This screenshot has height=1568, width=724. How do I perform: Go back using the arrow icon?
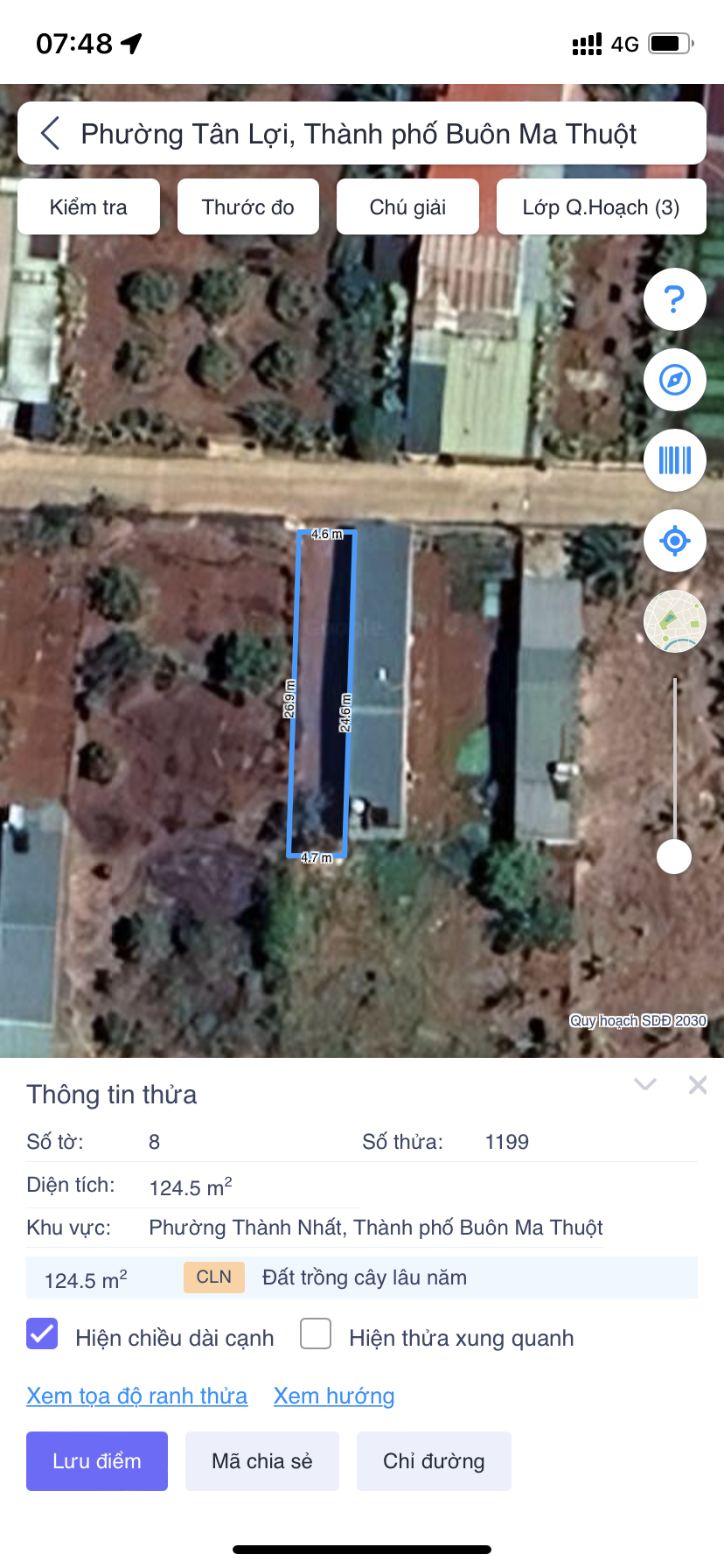(51, 134)
